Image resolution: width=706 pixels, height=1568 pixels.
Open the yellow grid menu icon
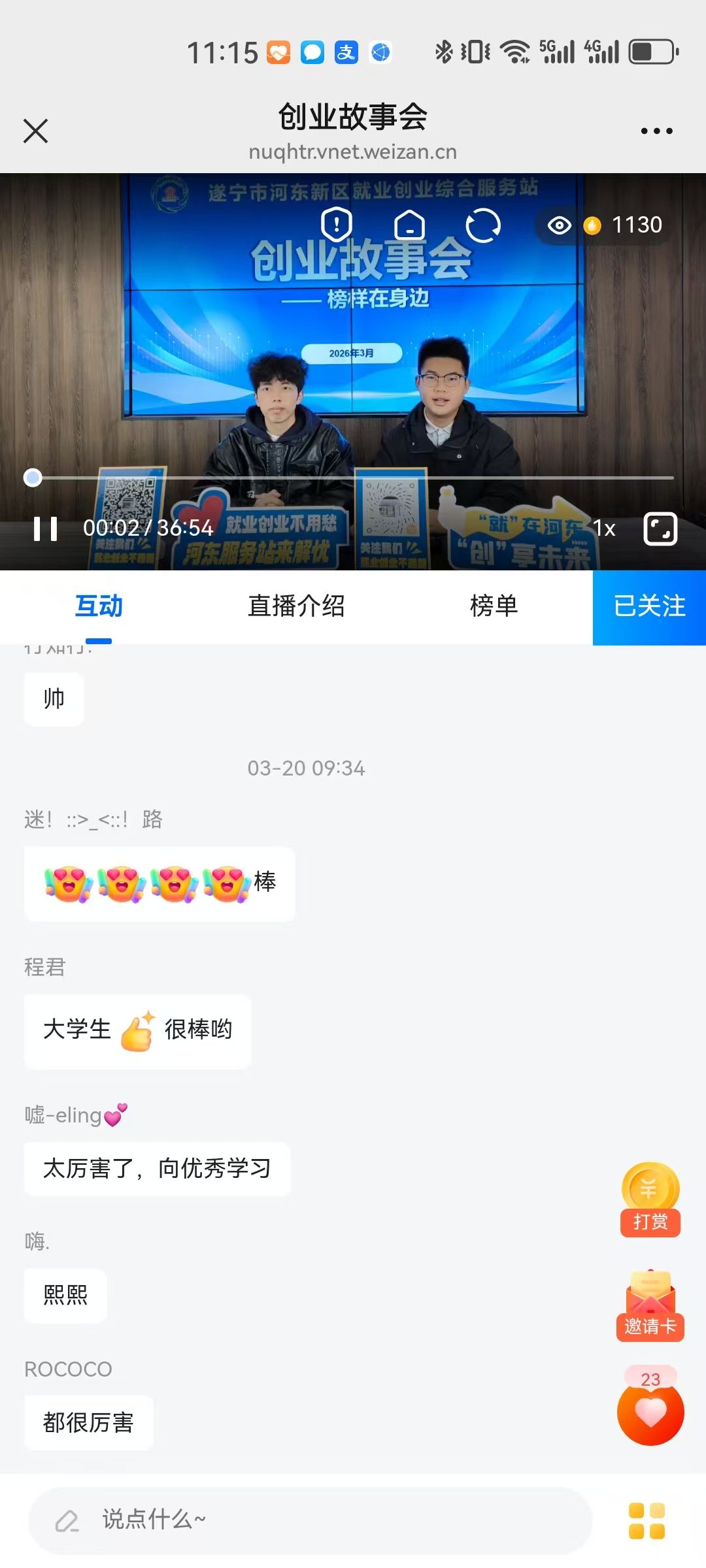(647, 1521)
